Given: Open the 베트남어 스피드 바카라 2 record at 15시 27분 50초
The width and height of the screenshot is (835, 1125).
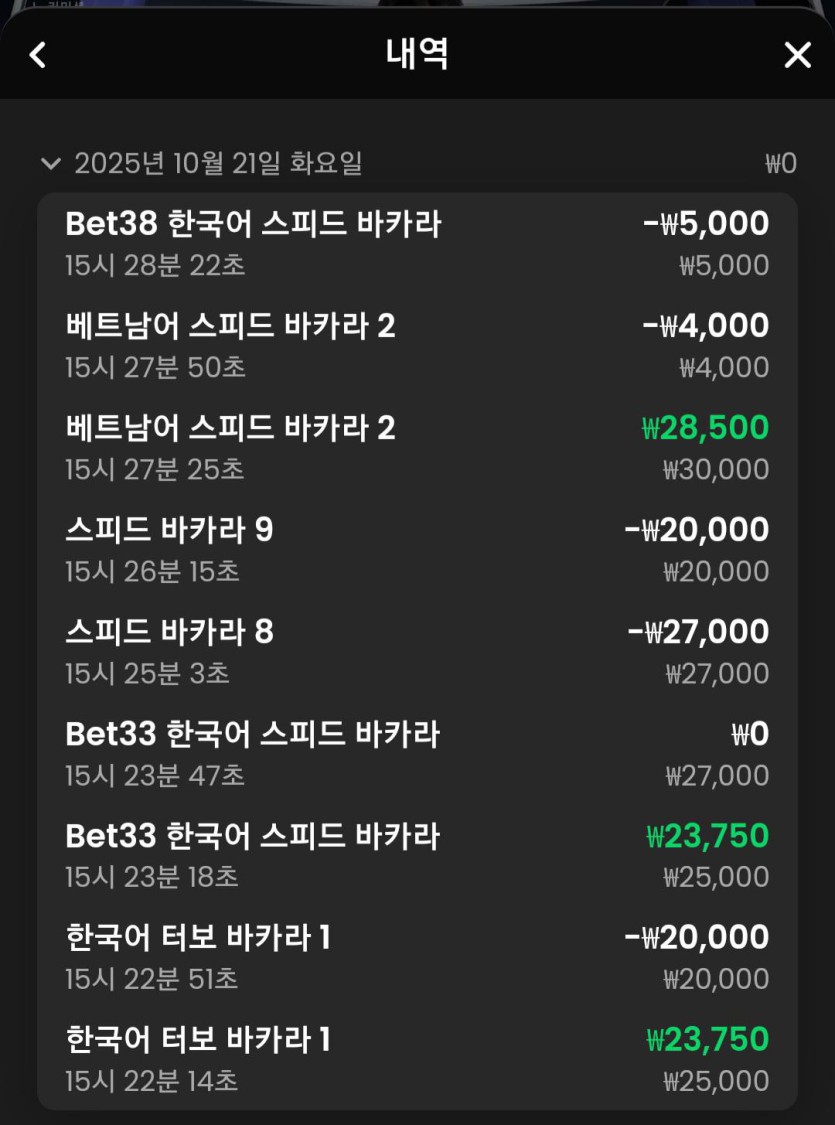Looking at the screenshot, I should [417, 346].
